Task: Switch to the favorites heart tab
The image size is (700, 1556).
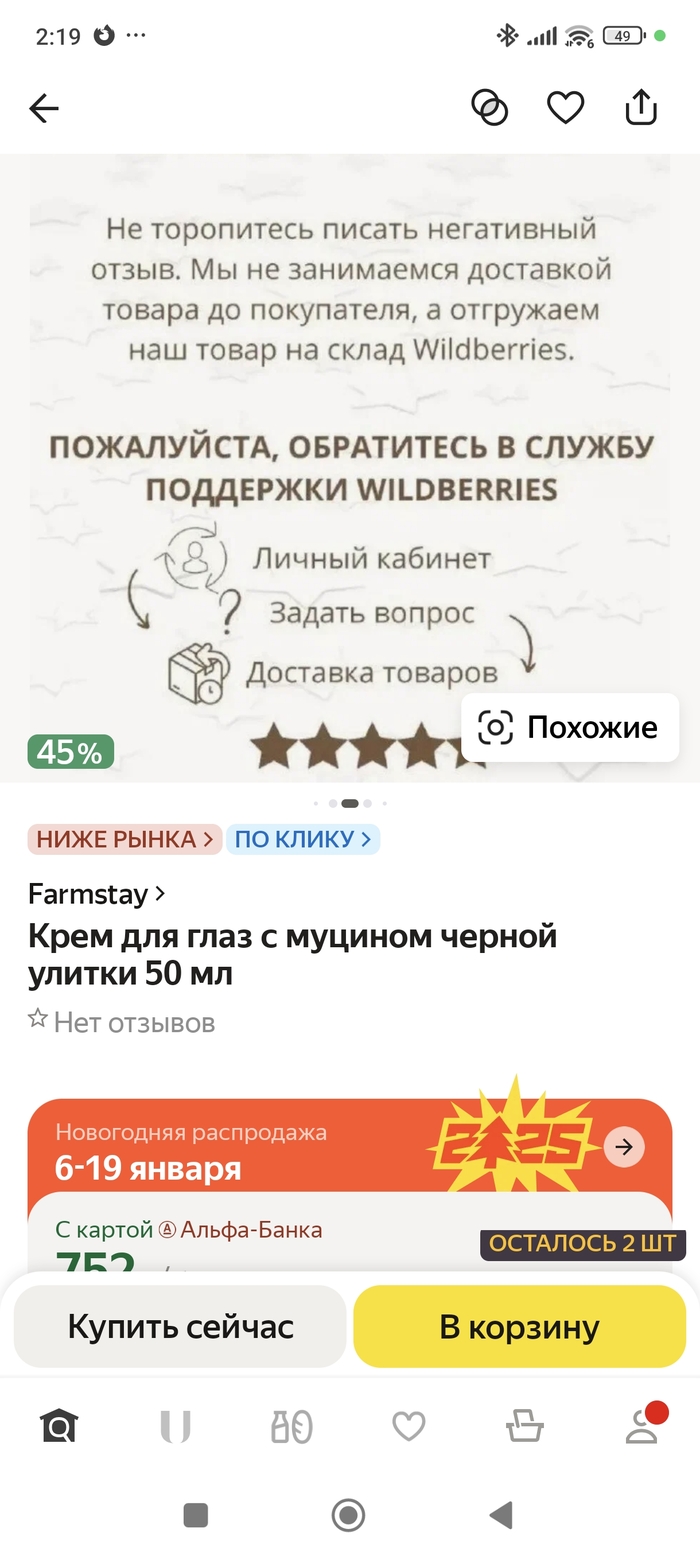Action: (x=408, y=1426)
